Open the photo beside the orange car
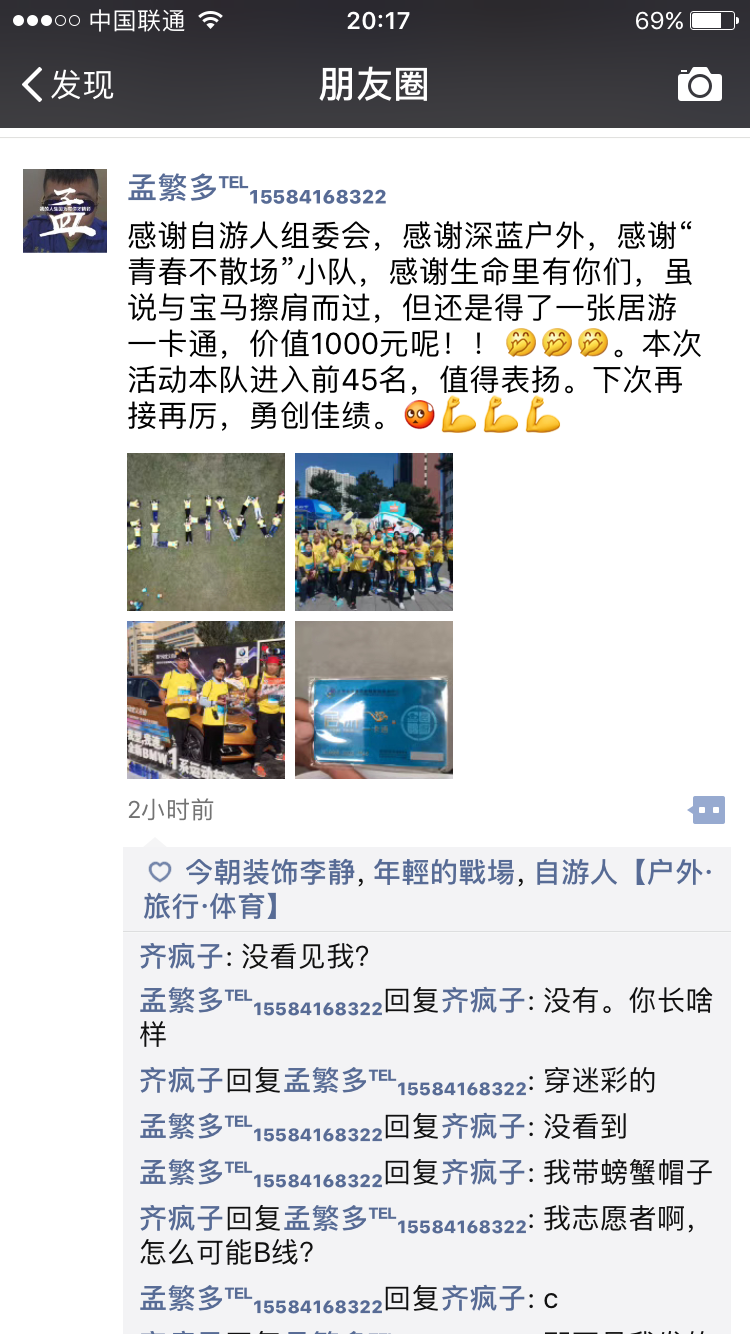Screen dimensions: 750x1334 pyautogui.click(x=206, y=700)
